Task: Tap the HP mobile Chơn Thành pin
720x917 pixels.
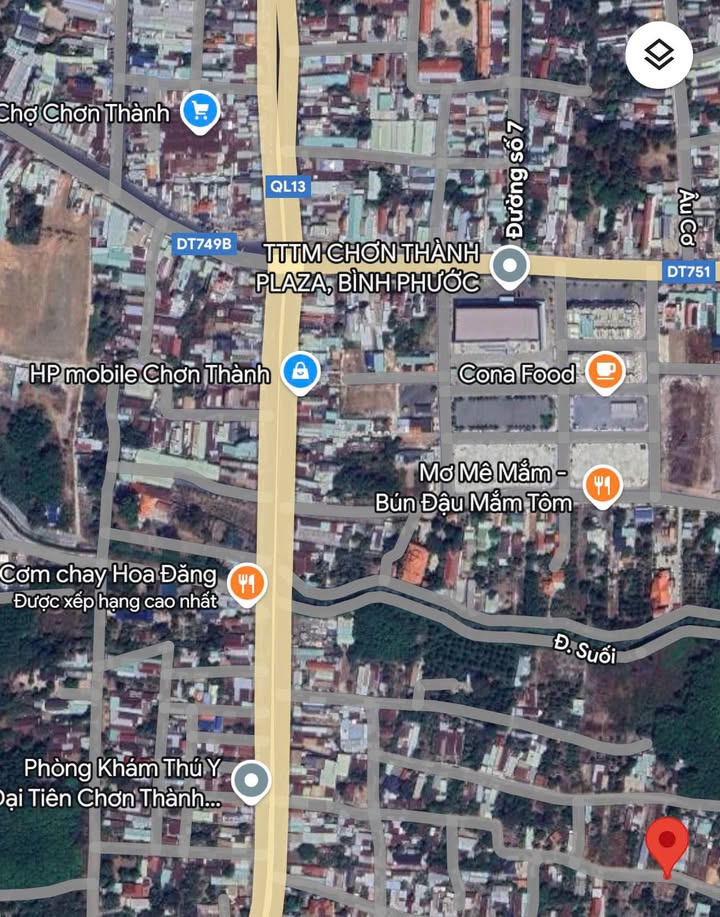Action: [x=300, y=373]
